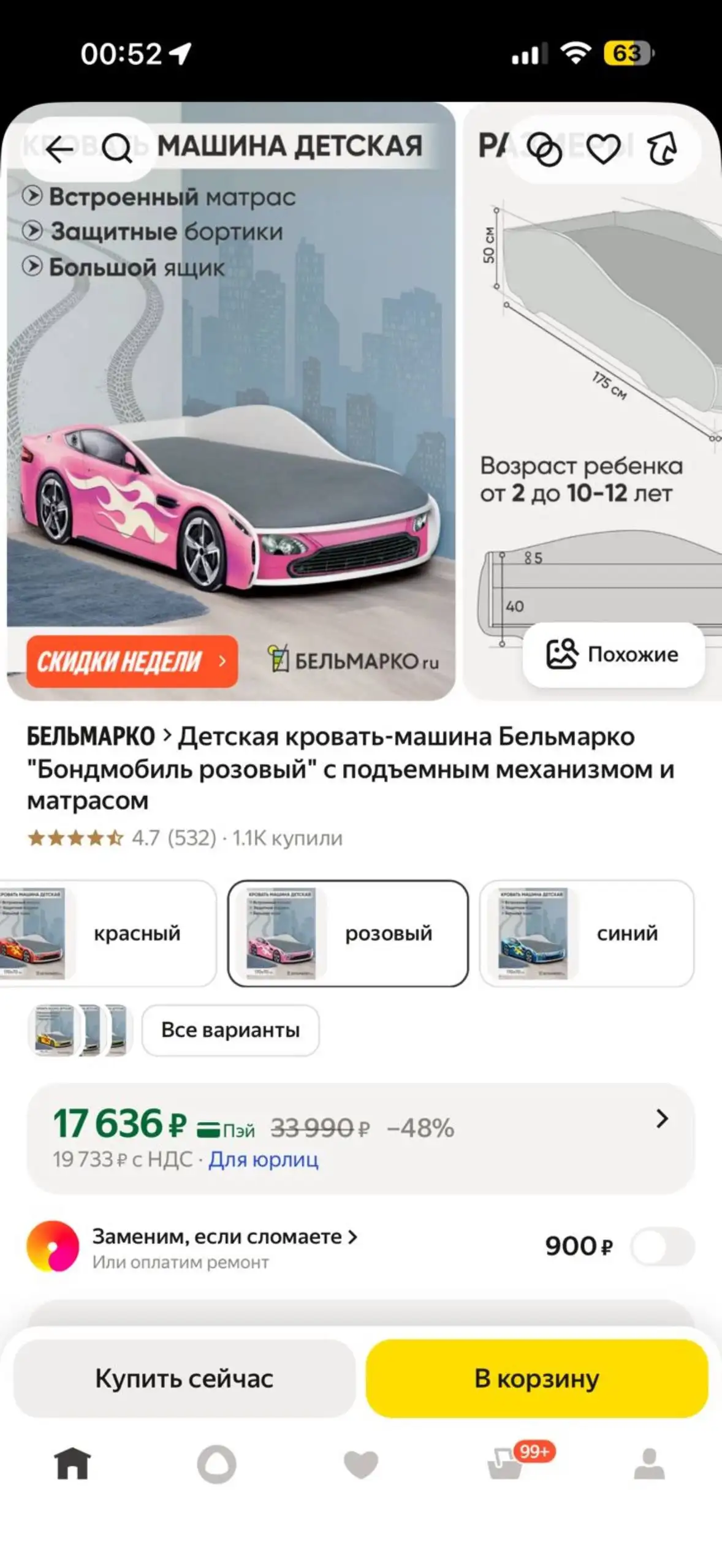Screen dimensions: 722x1568
Task: Show all variants with Все варианты
Action: pyautogui.click(x=229, y=1030)
